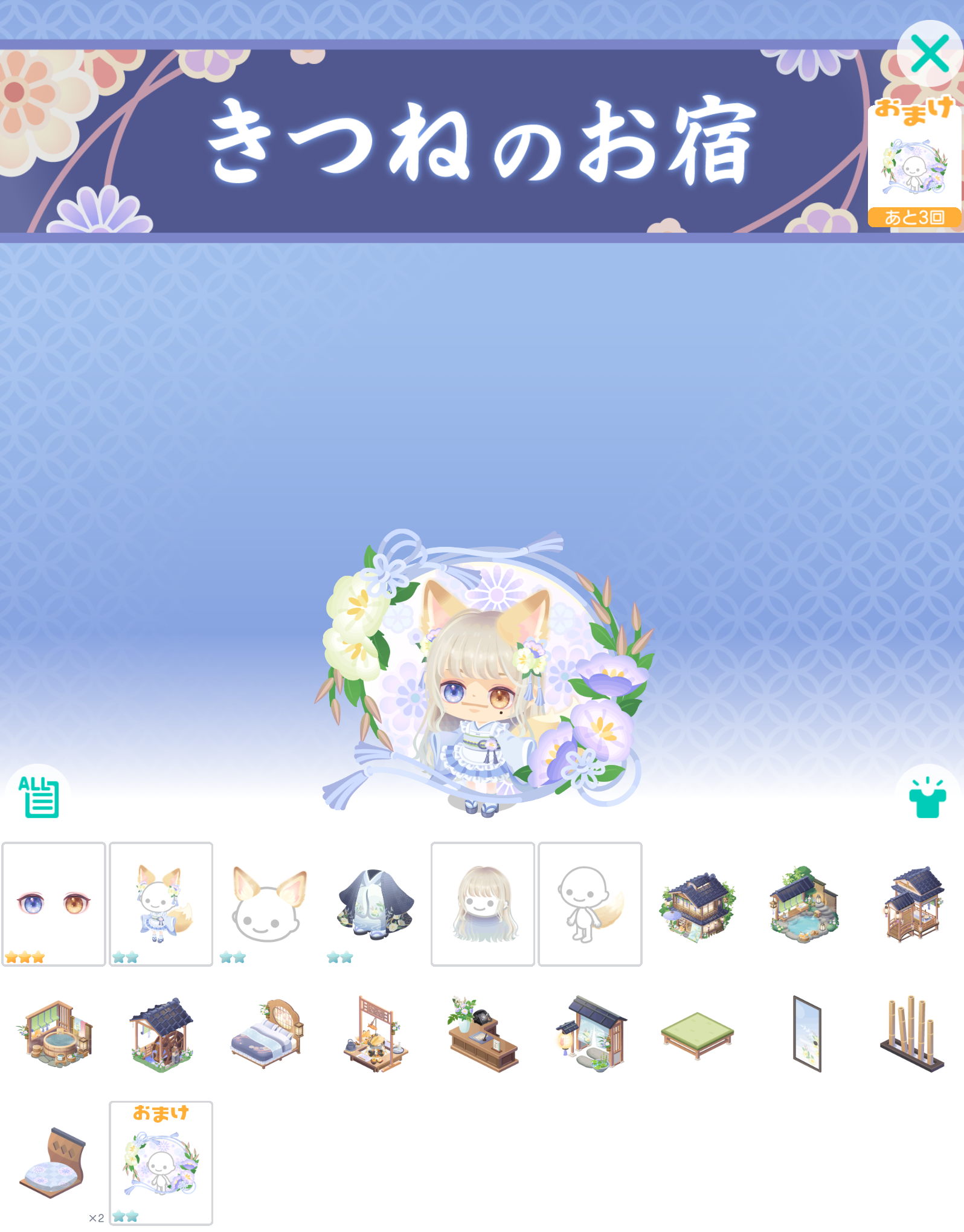Screen dimensions: 964x1232
Task: View the large inn building item
Action: coord(697,905)
